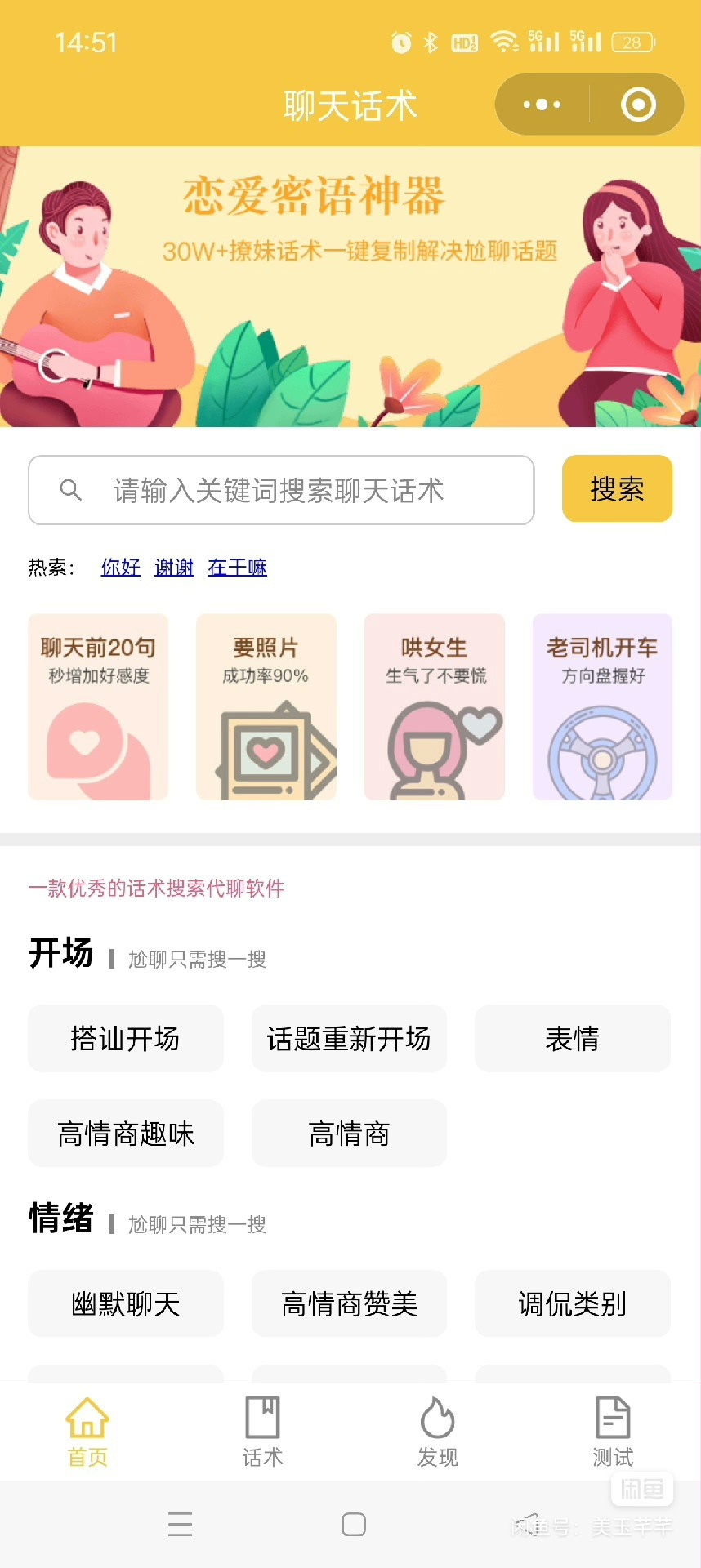Choose the 表情 category
The image size is (701, 1568).
[x=572, y=1039]
